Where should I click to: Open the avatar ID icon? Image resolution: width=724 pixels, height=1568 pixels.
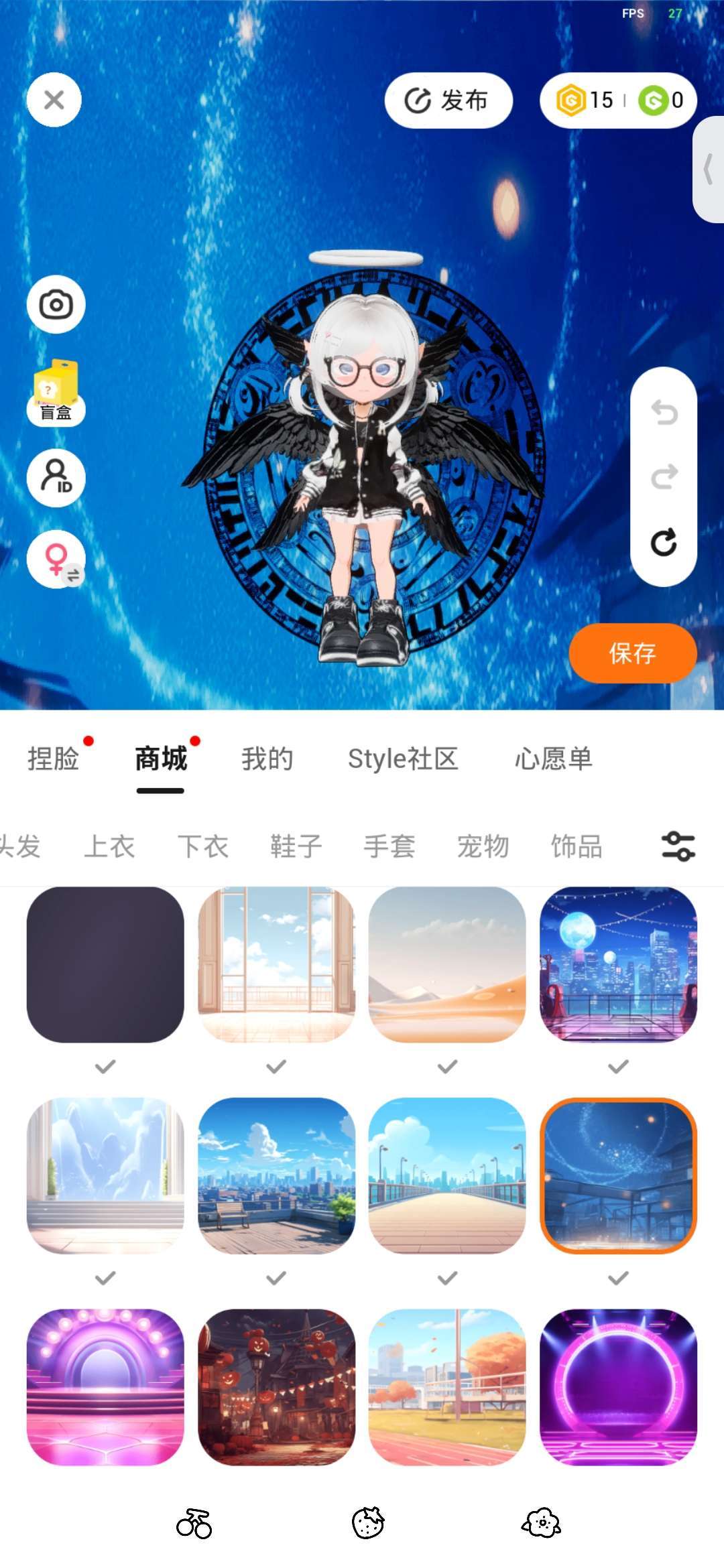click(x=56, y=478)
